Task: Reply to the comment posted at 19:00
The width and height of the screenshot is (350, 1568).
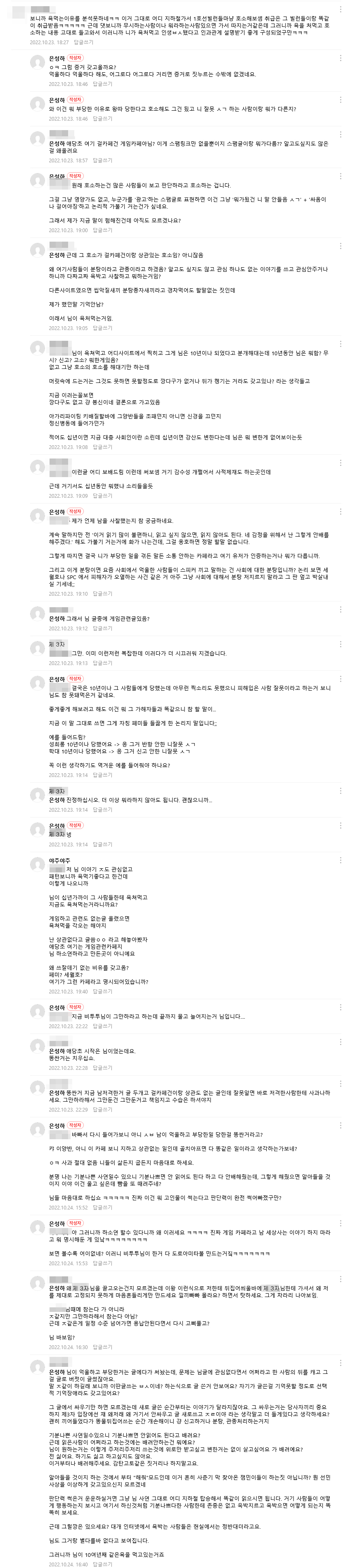Action: click(x=102, y=230)
